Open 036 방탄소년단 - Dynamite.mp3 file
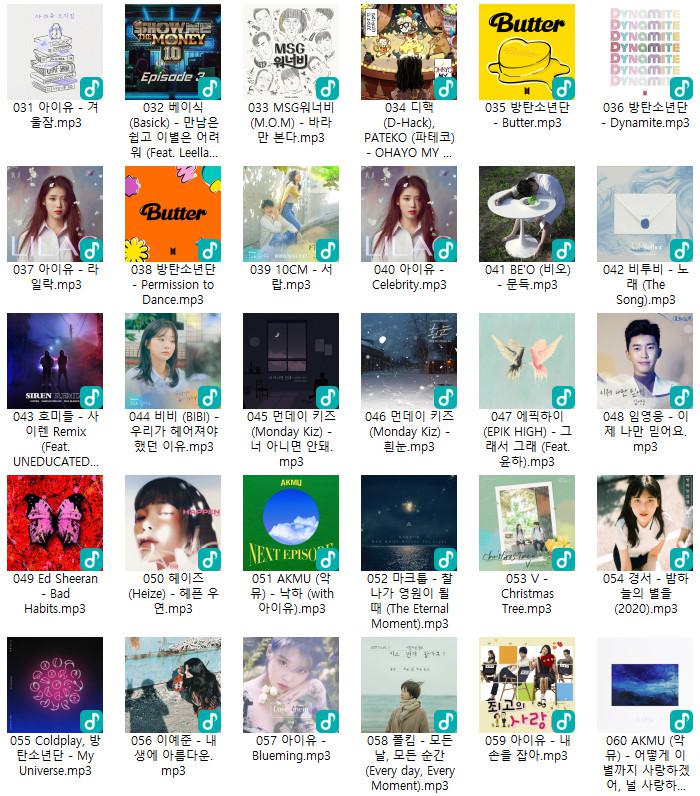Image resolution: width=700 pixels, height=796 pixels. [645, 52]
